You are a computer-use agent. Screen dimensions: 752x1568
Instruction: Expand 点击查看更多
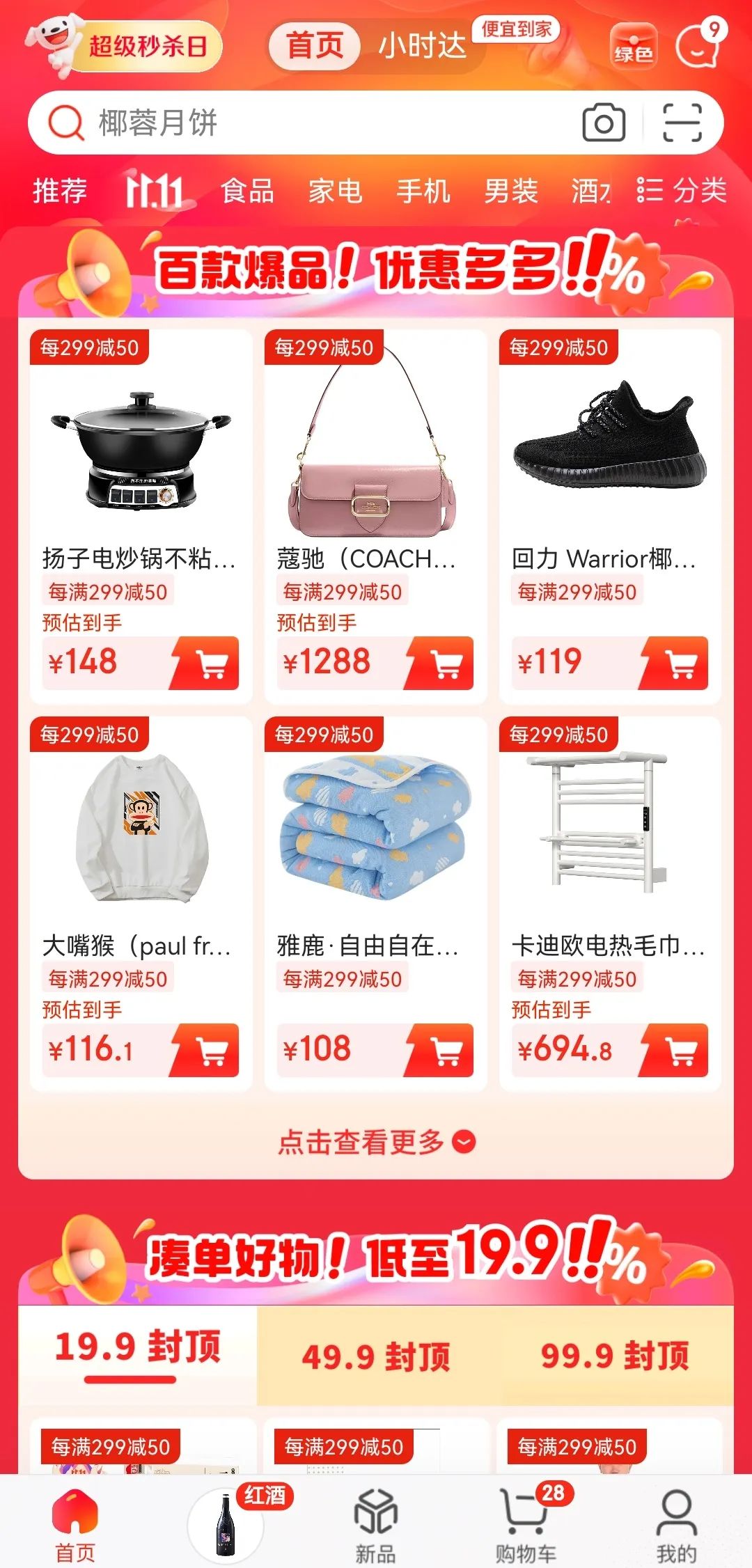tap(376, 1142)
